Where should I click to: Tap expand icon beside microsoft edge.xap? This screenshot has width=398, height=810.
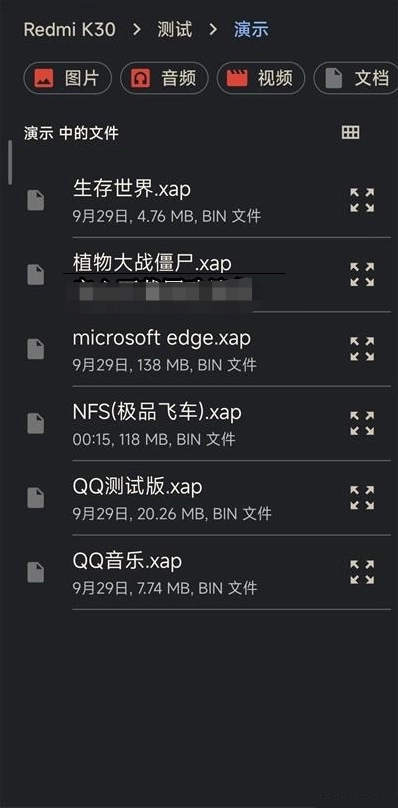tap(362, 349)
